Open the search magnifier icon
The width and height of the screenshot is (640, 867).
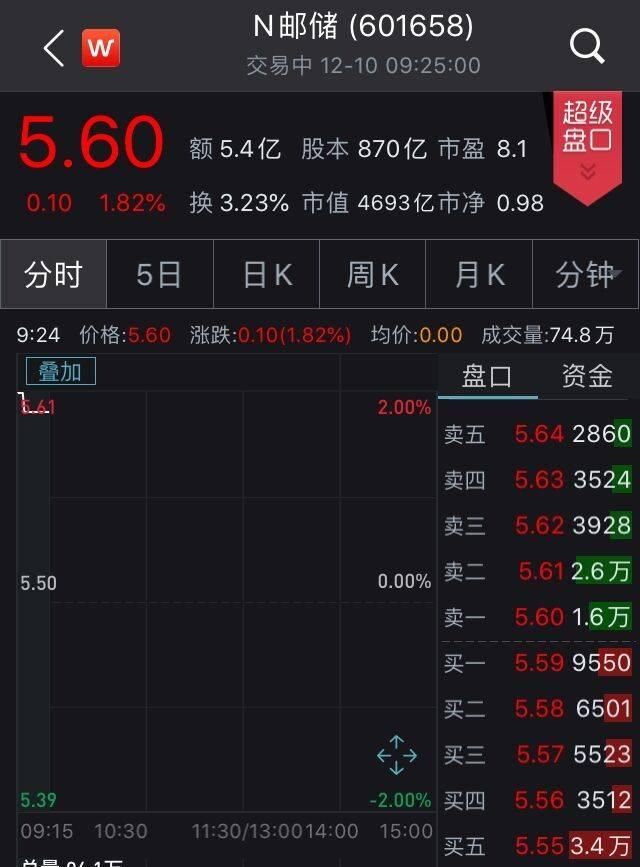[x=587, y=46]
